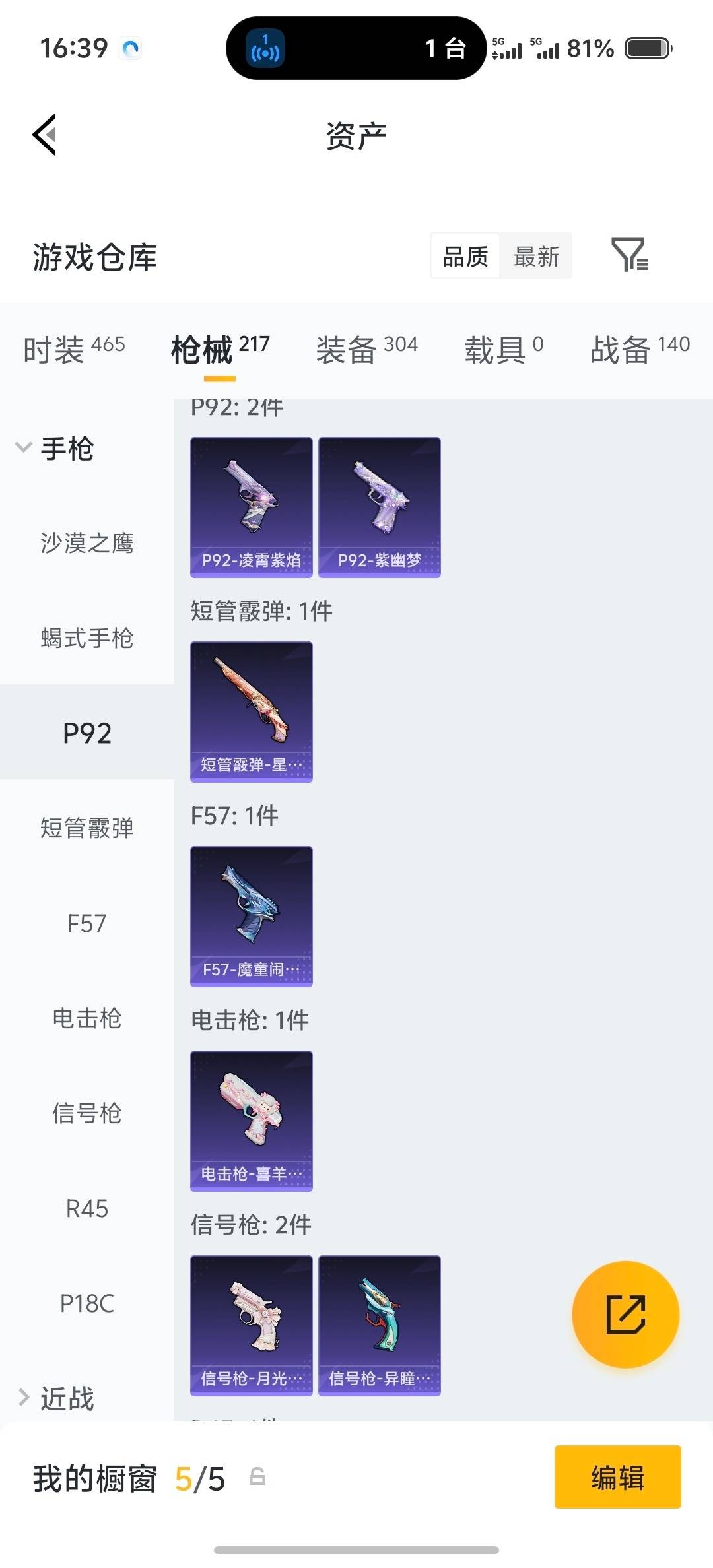Tap the lock icon beside 我的橱窗

257,1478
